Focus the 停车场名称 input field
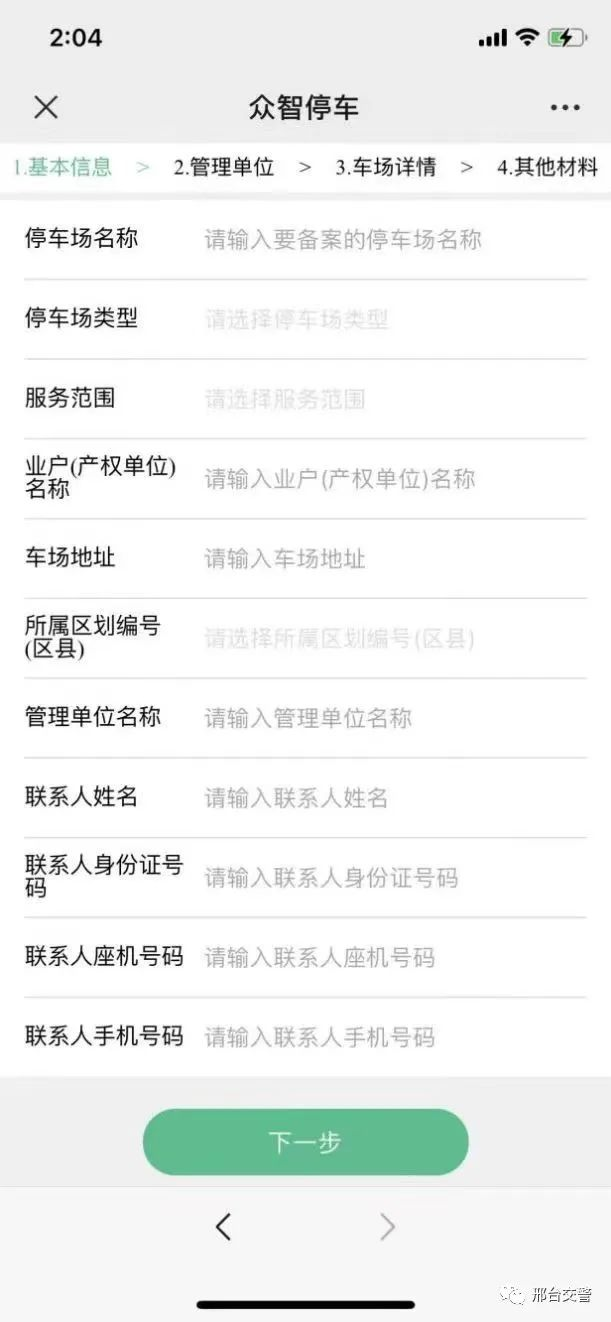The height and width of the screenshot is (1322, 611). pyautogui.click(x=390, y=240)
